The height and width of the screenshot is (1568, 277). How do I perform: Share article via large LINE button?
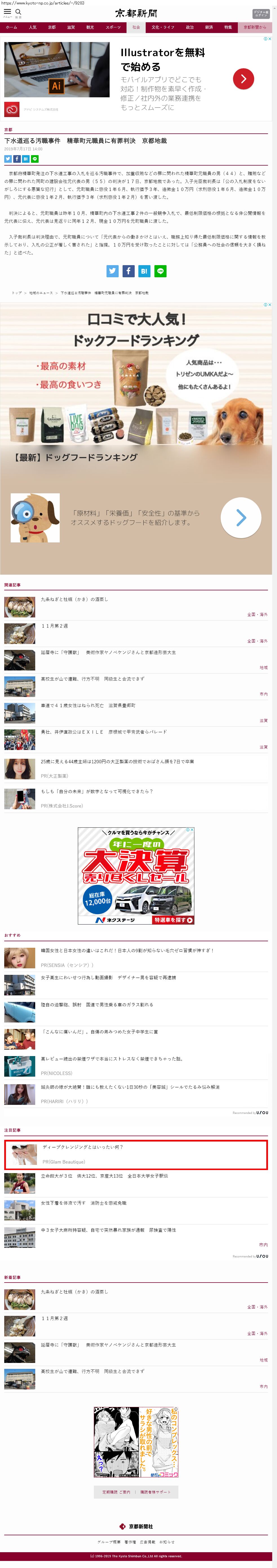[x=160, y=271]
